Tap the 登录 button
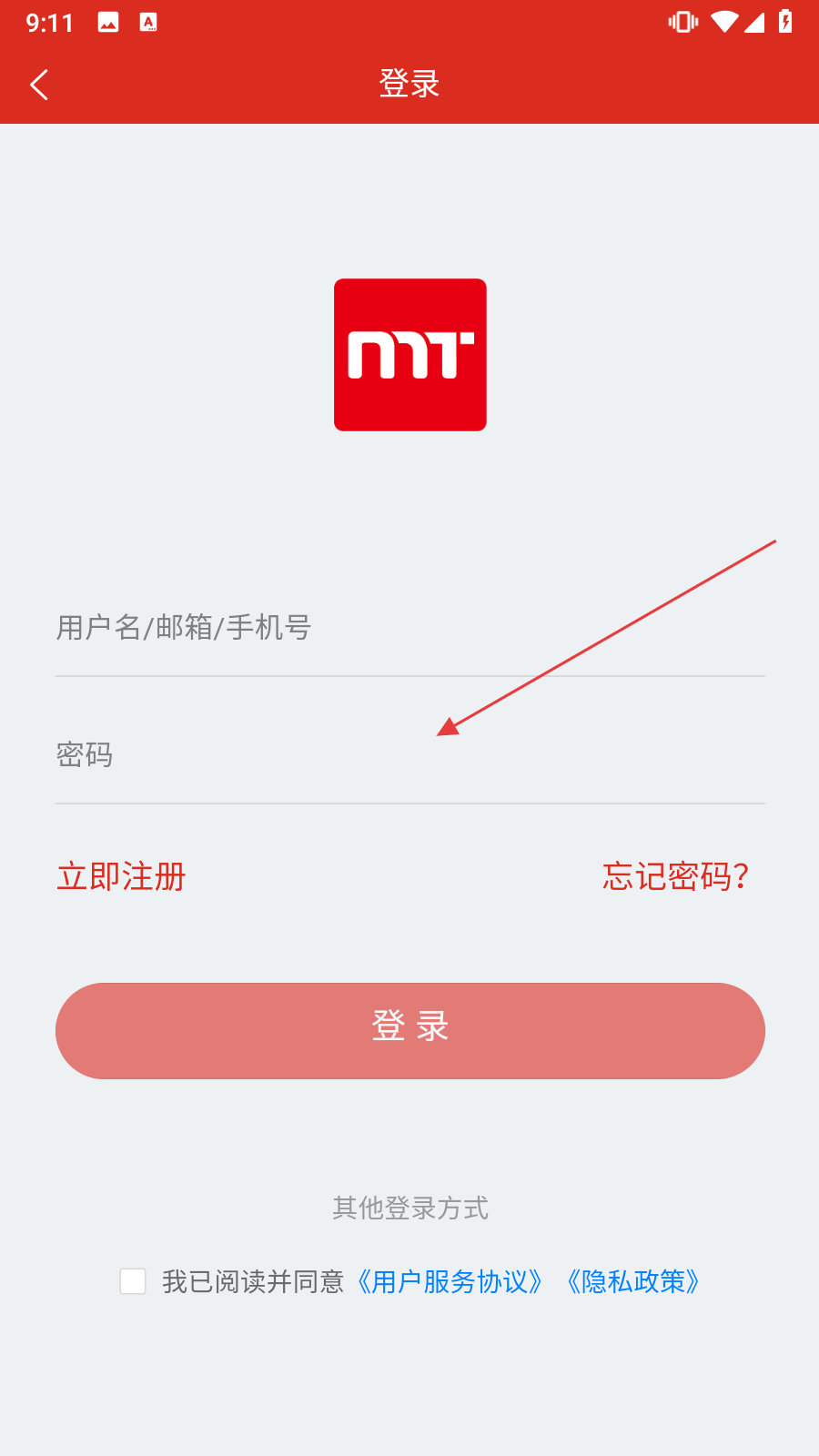This screenshot has width=819, height=1456. pyautogui.click(x=409, y=1030)
